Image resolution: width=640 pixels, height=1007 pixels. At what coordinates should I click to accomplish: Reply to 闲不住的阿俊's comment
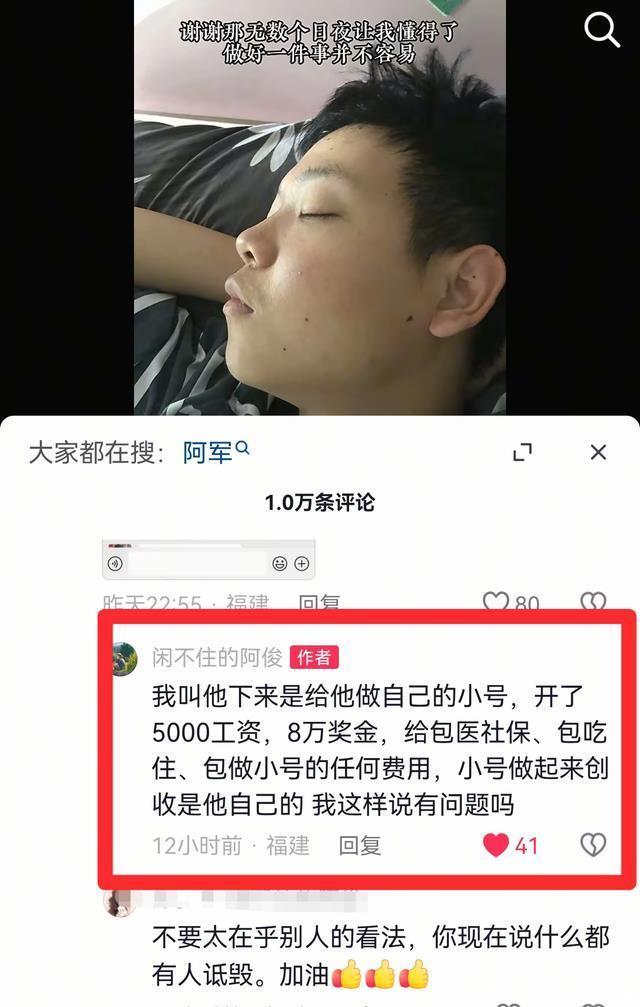pos(359,845)
